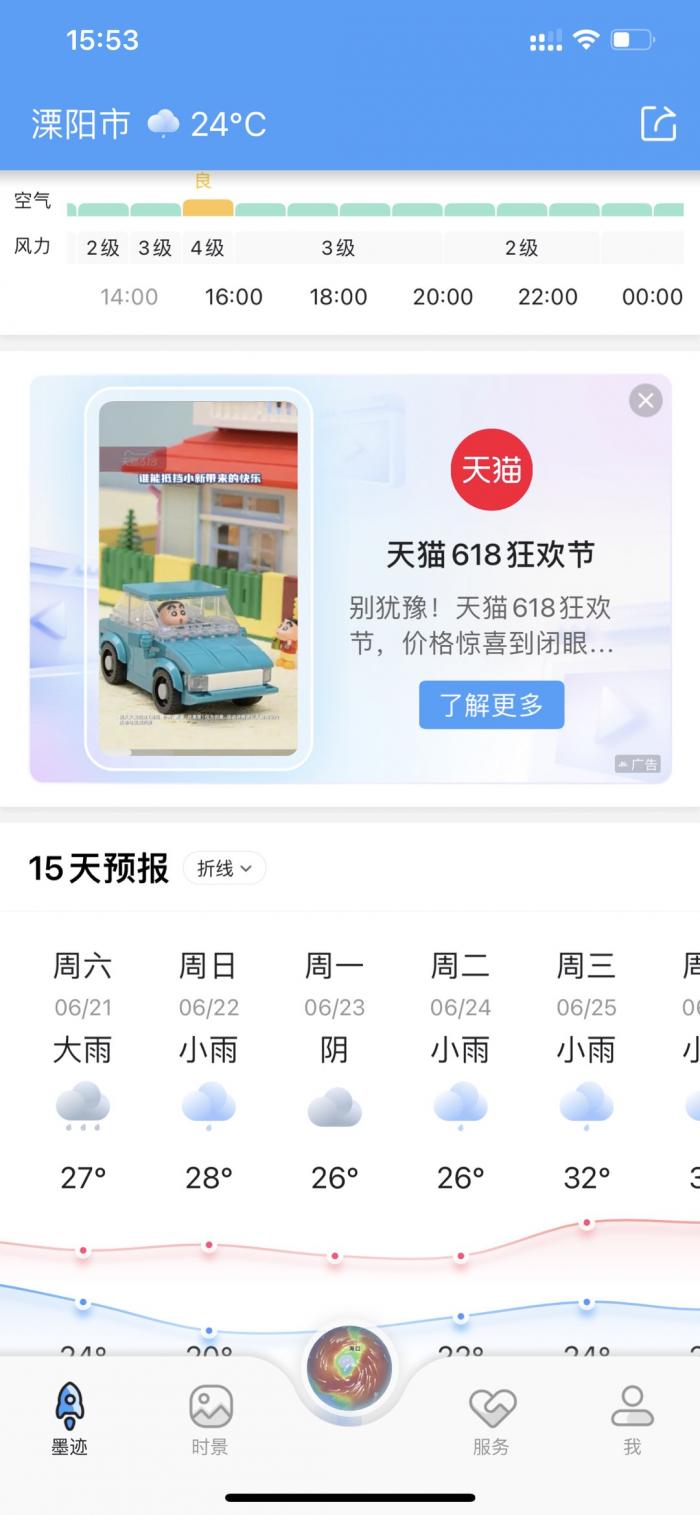Dismiss the 天猫 618 advertisement

645,401
